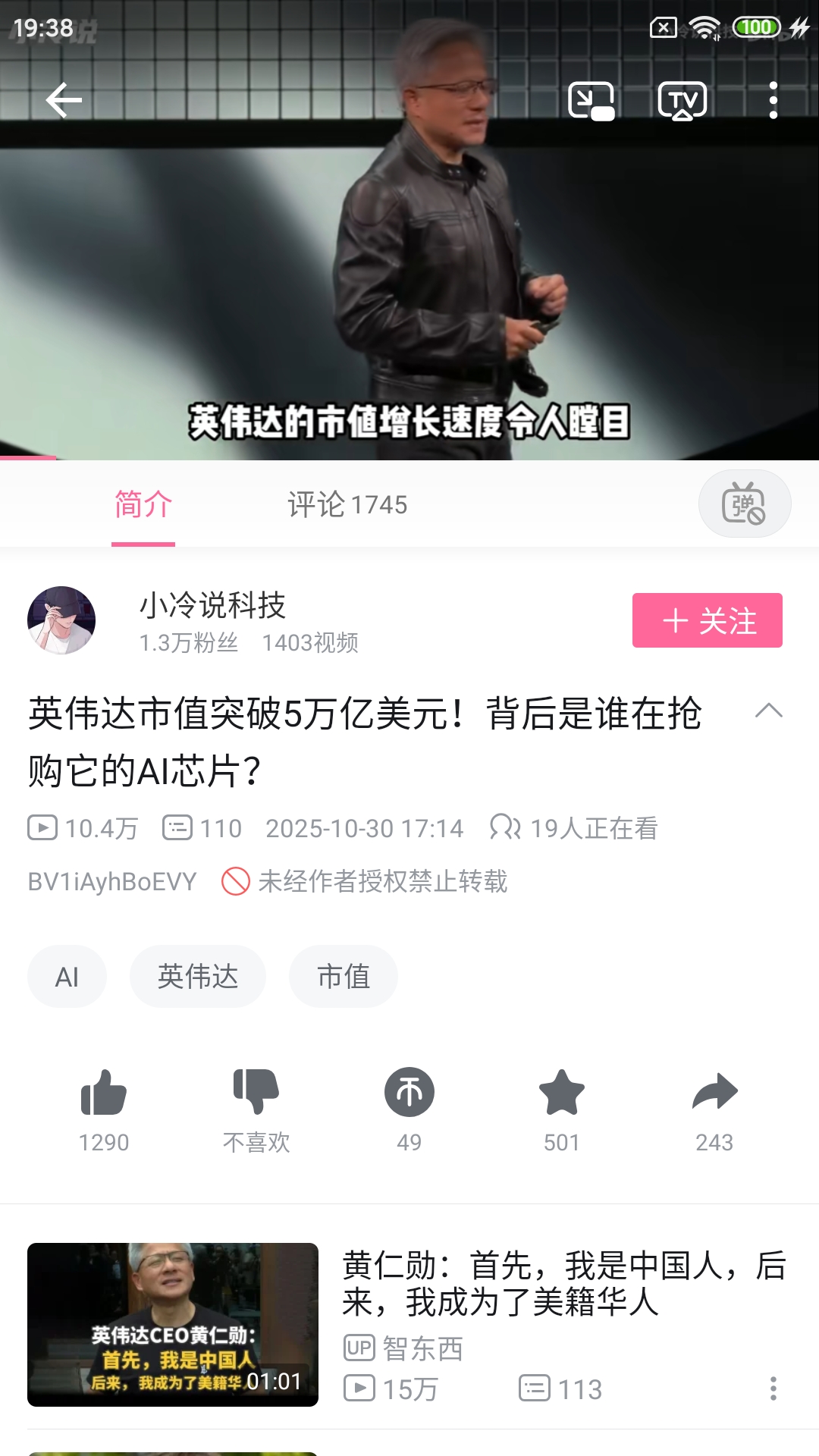819x1456 pixels.
Task: Share the video via the arrow icon
Action: tap(714, 1094)
